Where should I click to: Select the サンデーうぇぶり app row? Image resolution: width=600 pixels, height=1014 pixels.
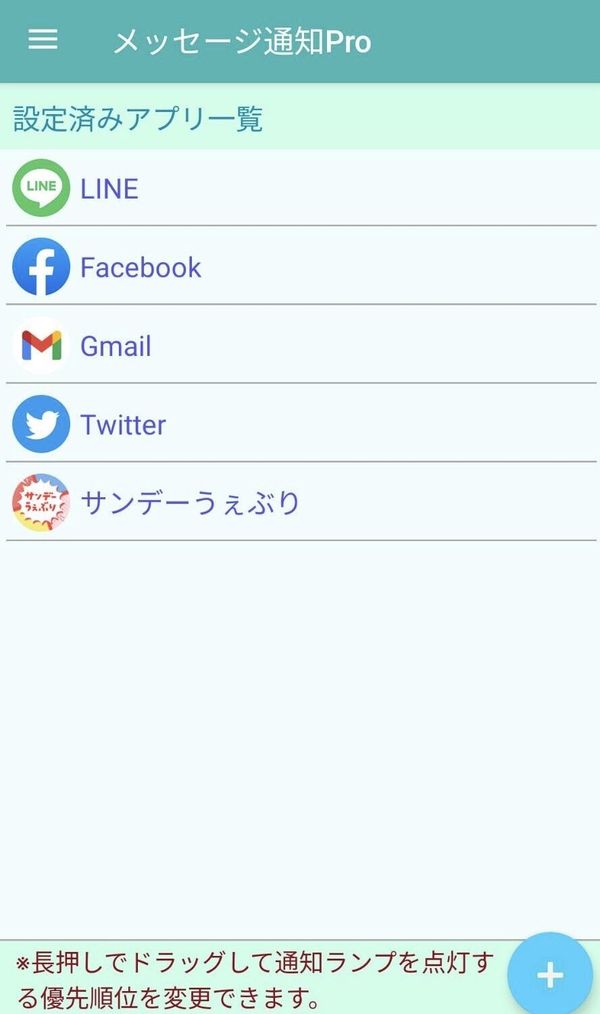click(x=301, y=502)
